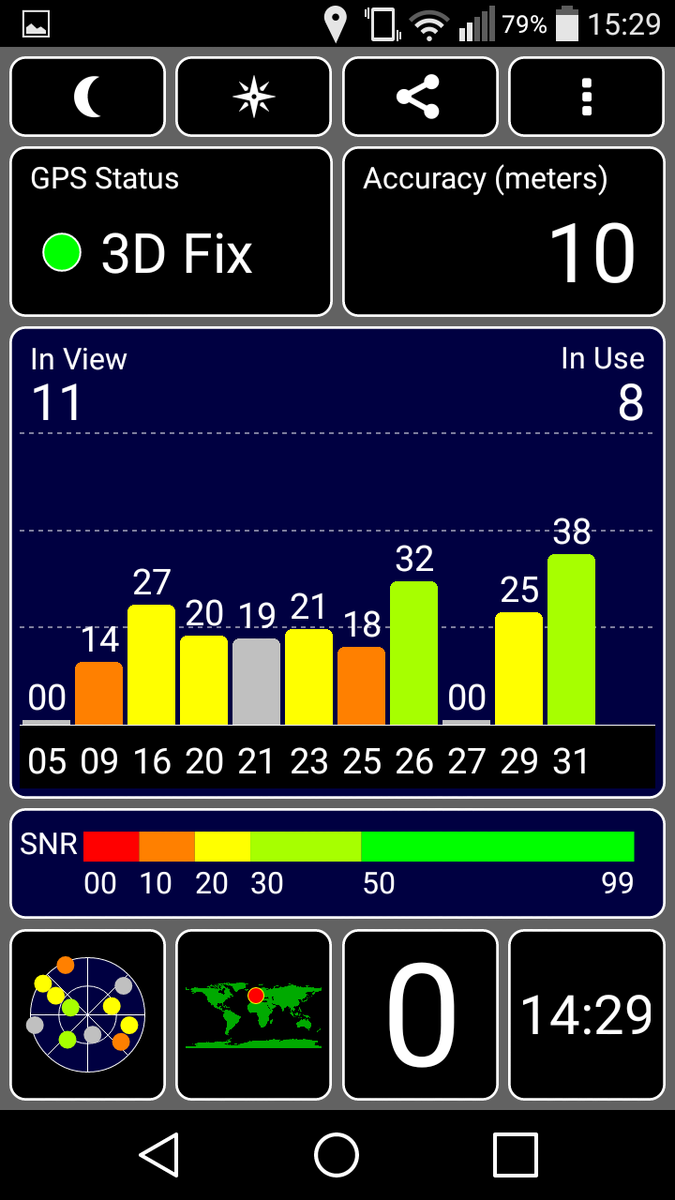
Task: Open the compass star button
Action: pos(253,97)
